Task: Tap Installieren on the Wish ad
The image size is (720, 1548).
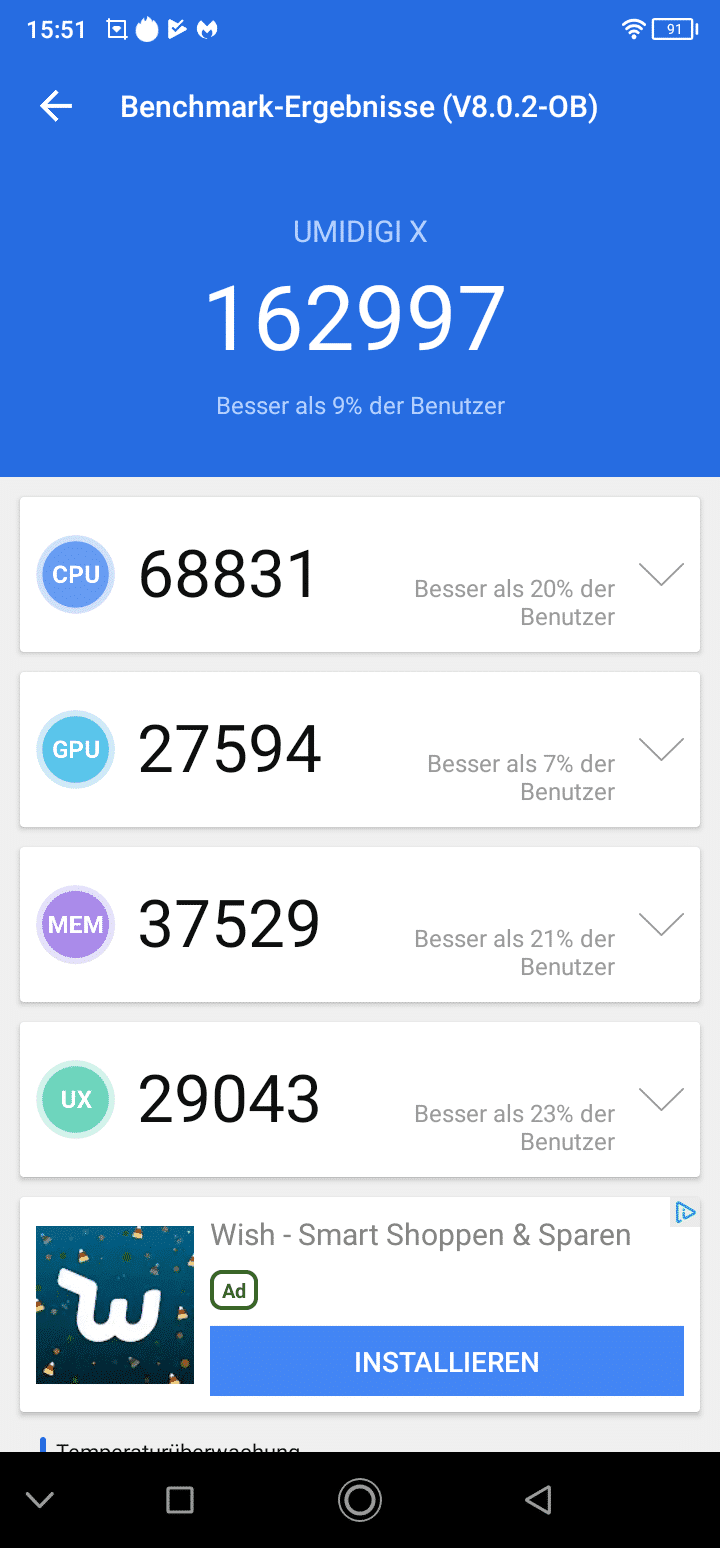Action: [x=447, y=1361]
